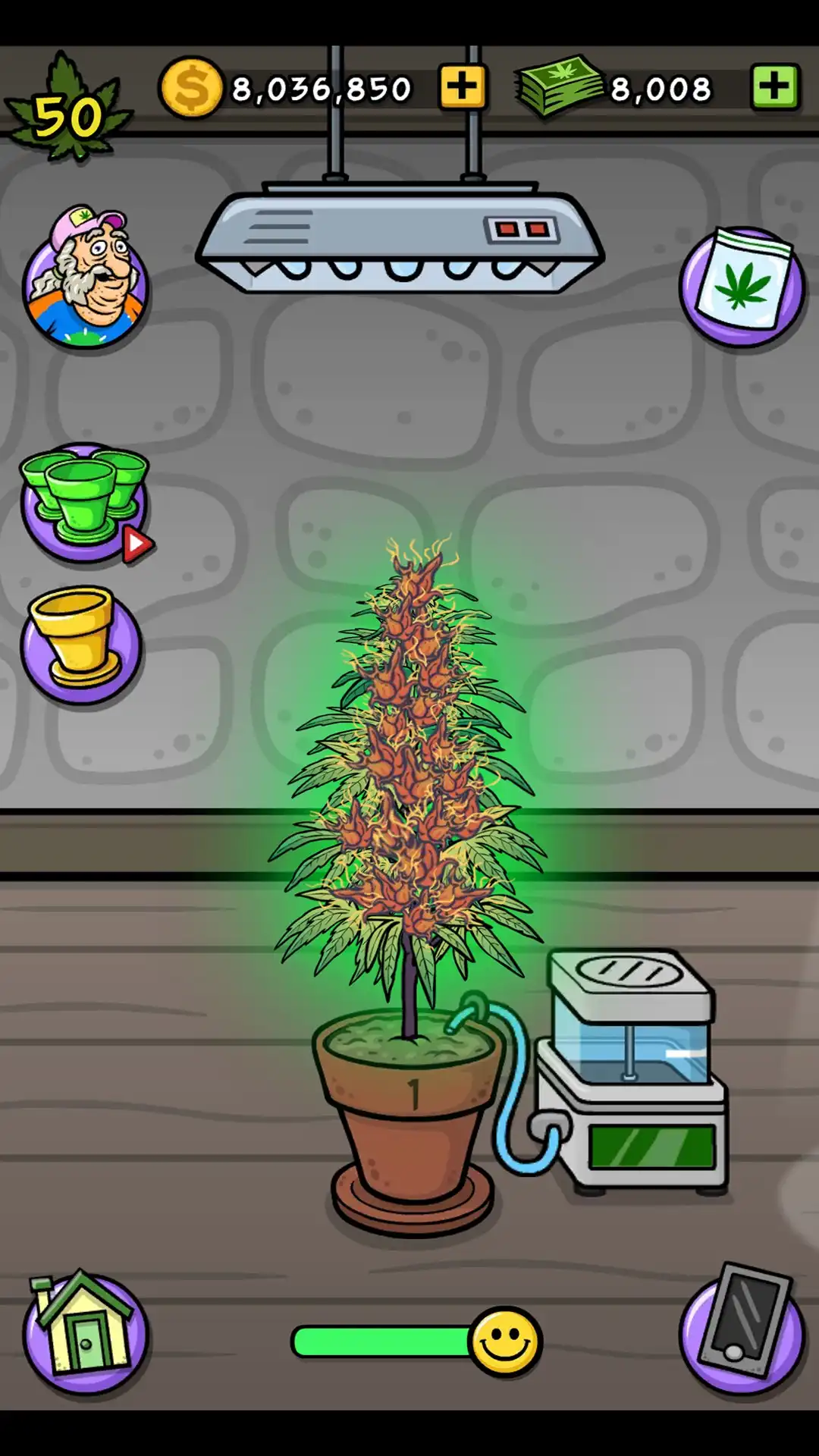Open the weed baggie inventory icon
This screenshot has height=1456, width=819.
(742, 287)
